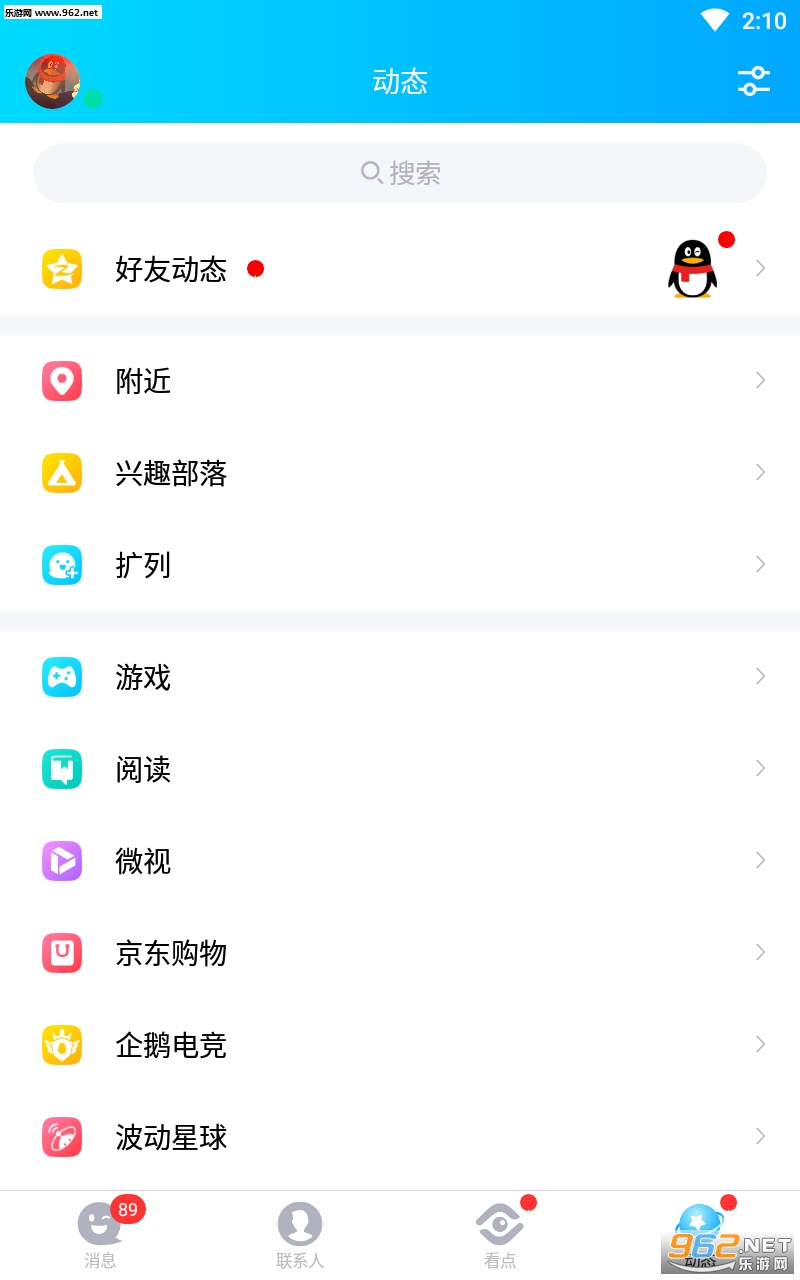
Task: Open the settings sliders icon
Action: [x=753, y=81]
